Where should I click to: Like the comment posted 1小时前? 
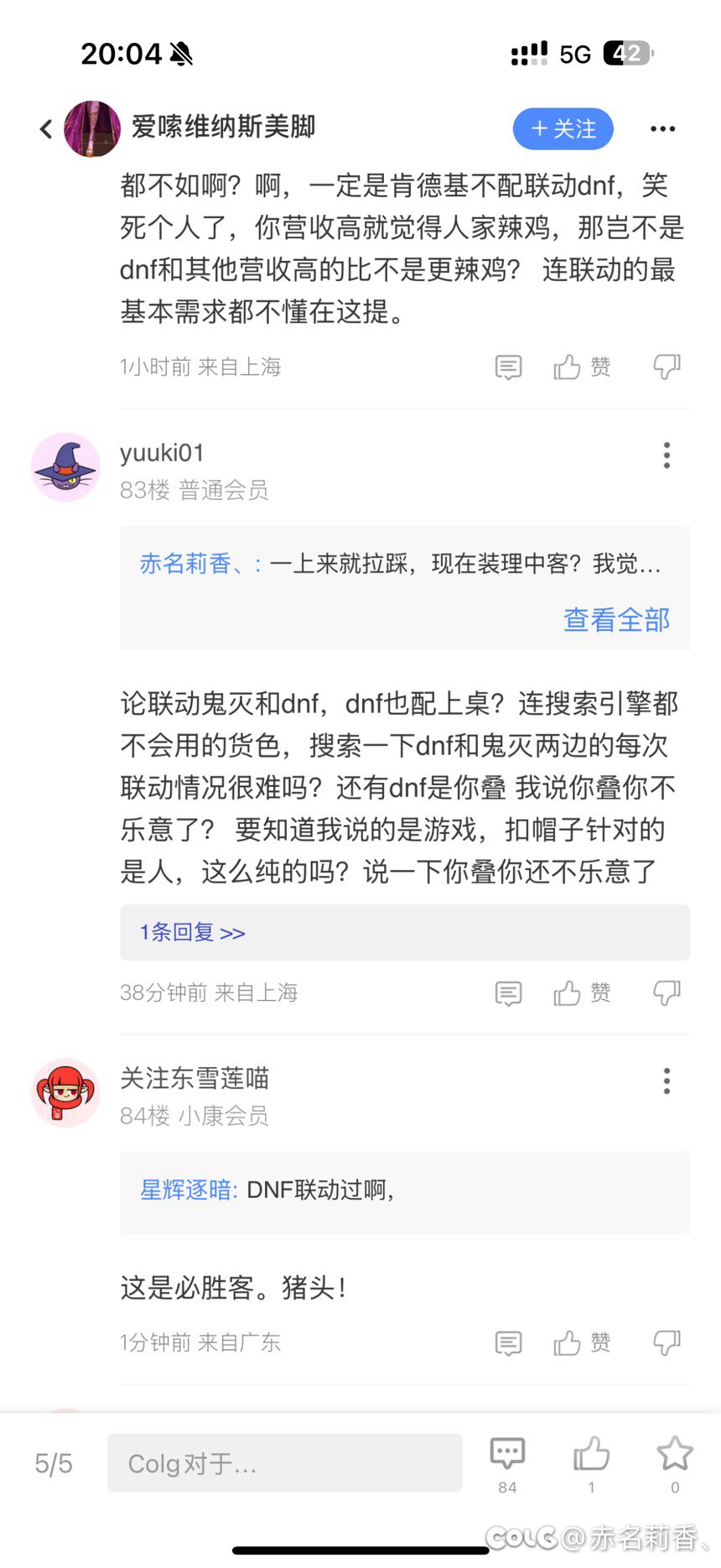click(581, 367)
